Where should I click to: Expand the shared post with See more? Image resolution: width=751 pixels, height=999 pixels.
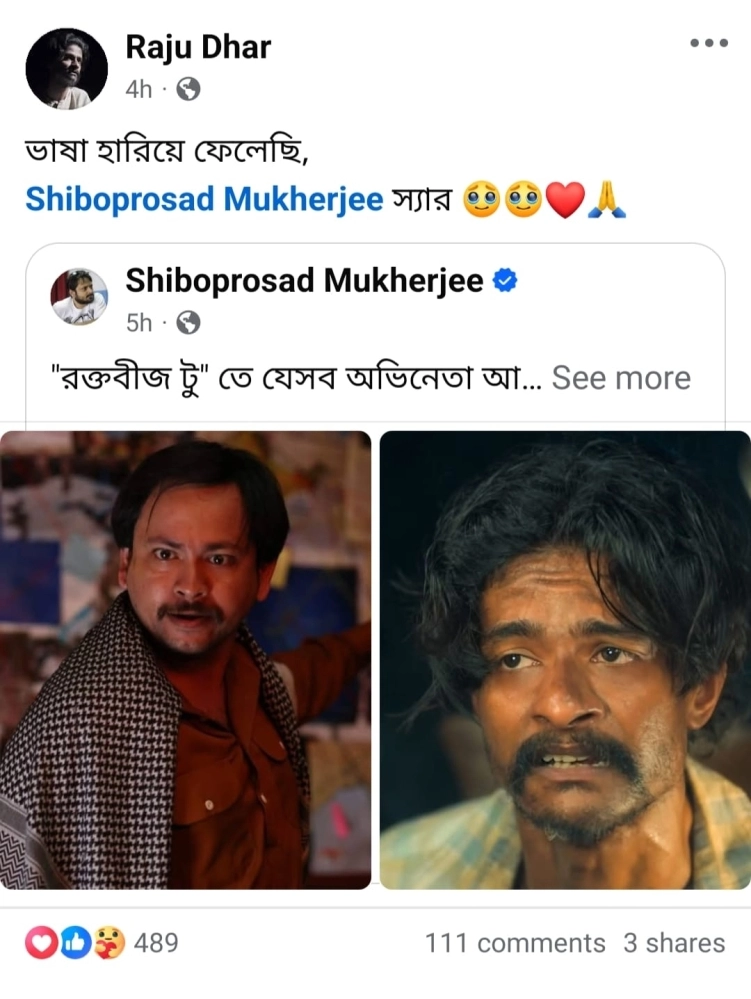pos(621,378)
